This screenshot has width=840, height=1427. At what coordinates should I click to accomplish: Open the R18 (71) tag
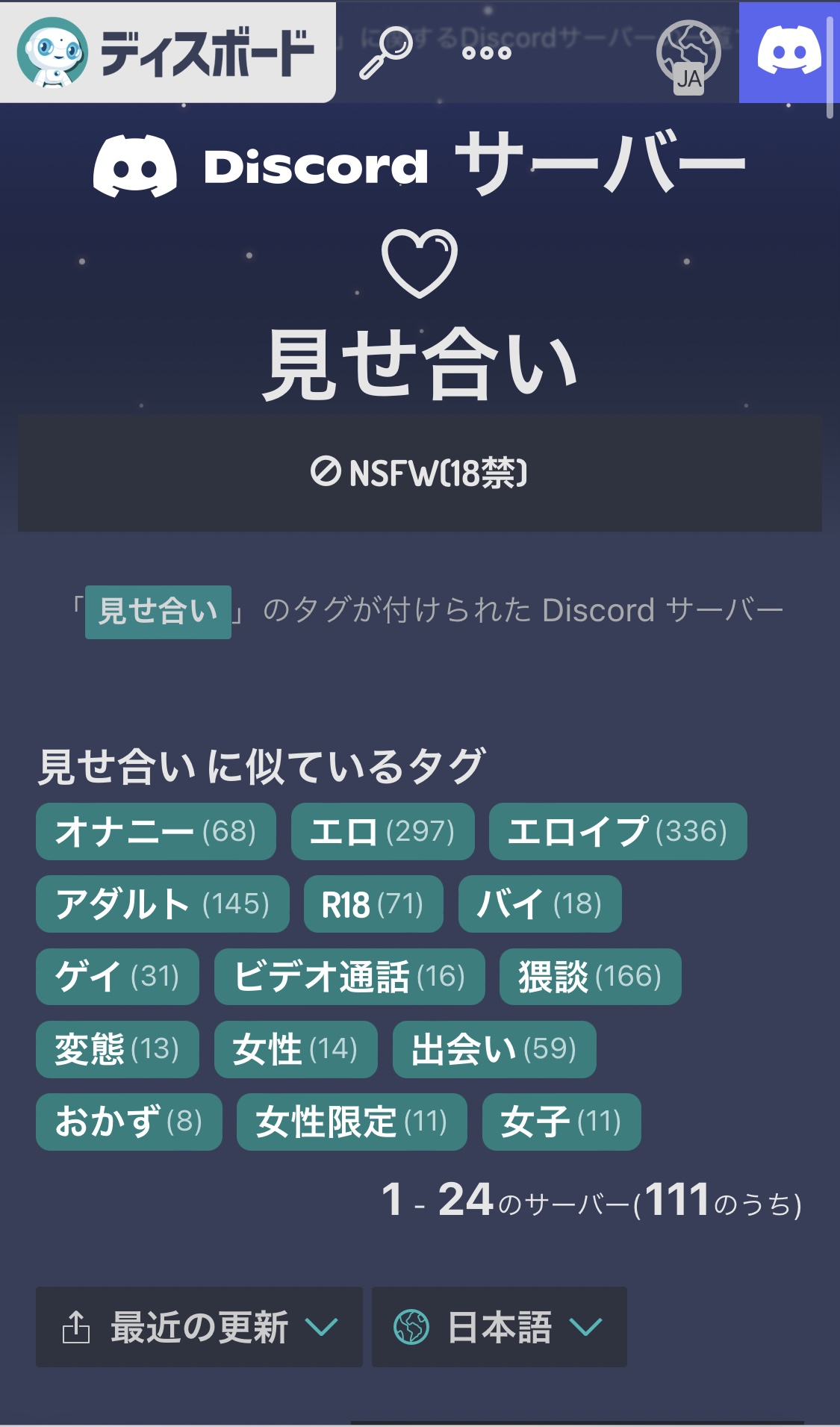373,904
